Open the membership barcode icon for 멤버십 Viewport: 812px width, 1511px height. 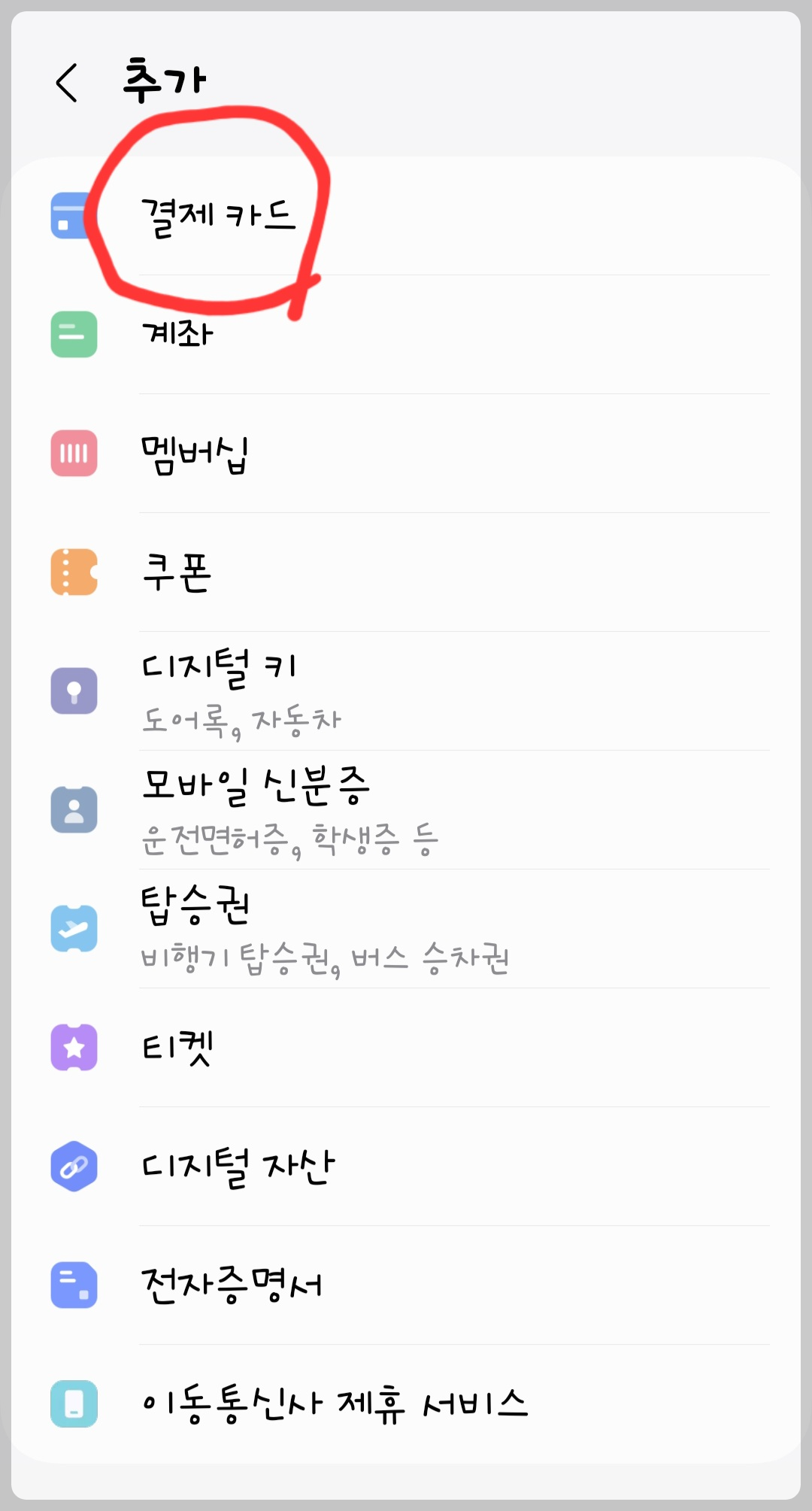[x=73, y=453]
